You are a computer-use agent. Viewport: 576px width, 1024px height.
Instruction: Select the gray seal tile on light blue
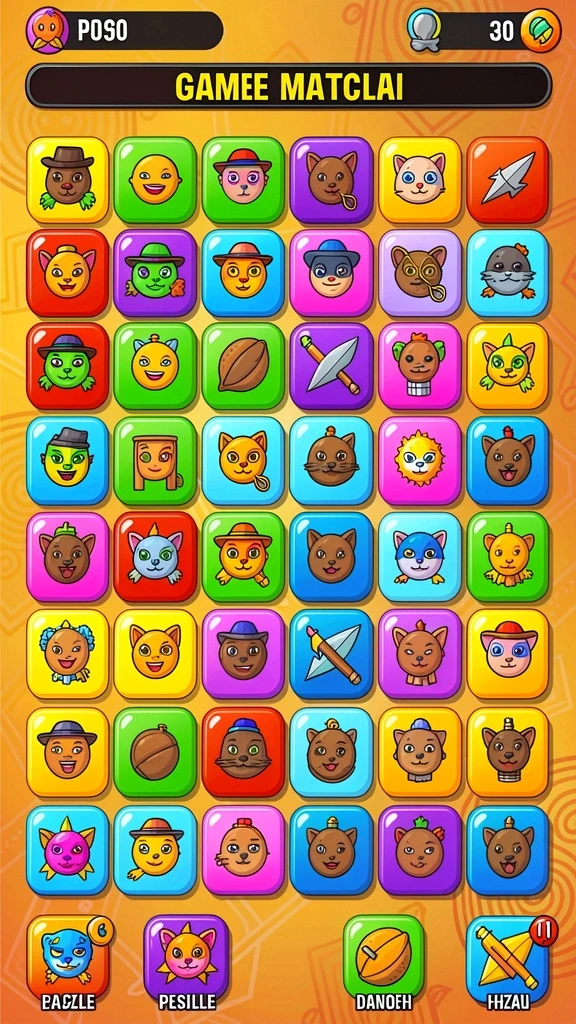click(x=507, y=273)
